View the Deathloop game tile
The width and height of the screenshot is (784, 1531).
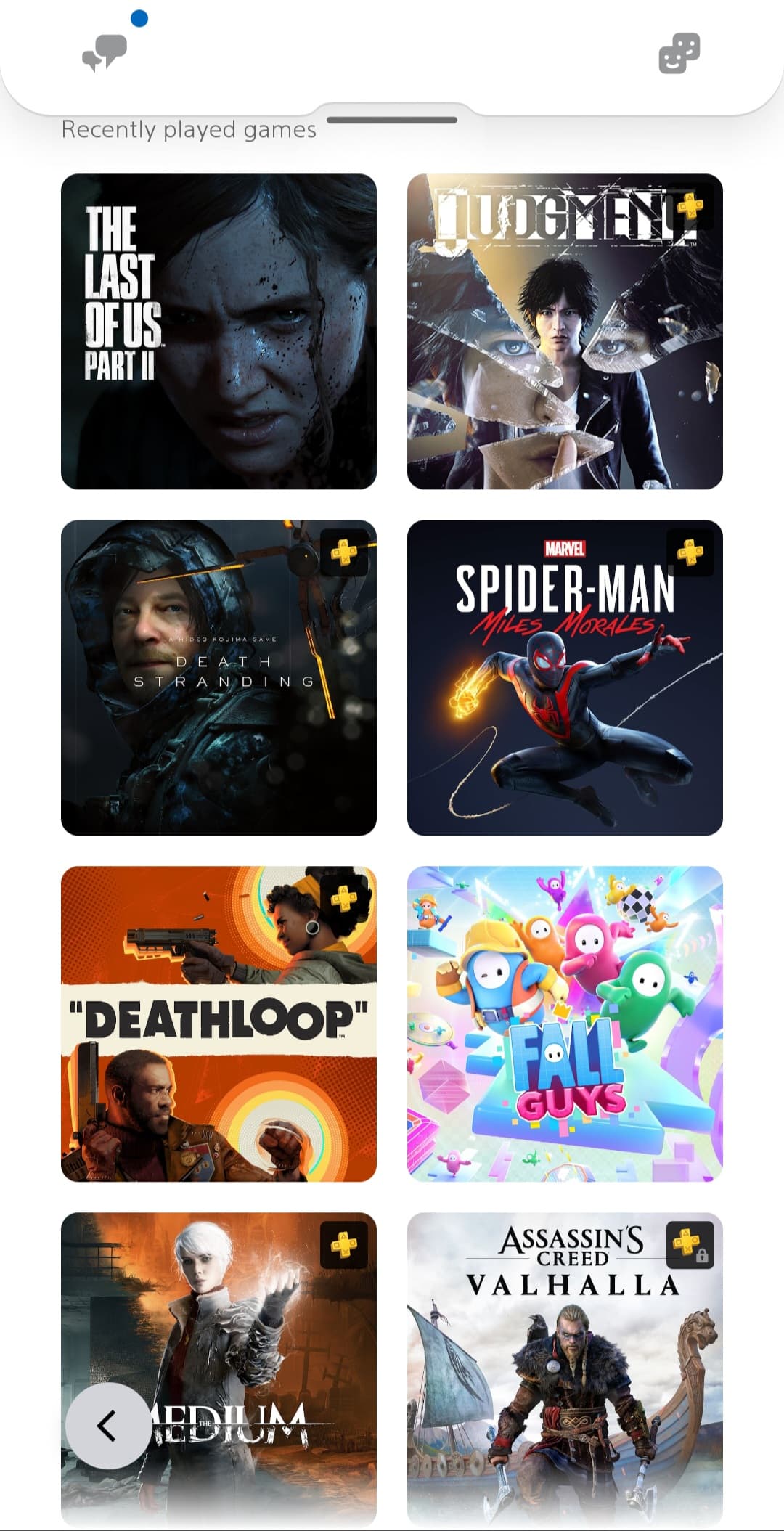219,1024
